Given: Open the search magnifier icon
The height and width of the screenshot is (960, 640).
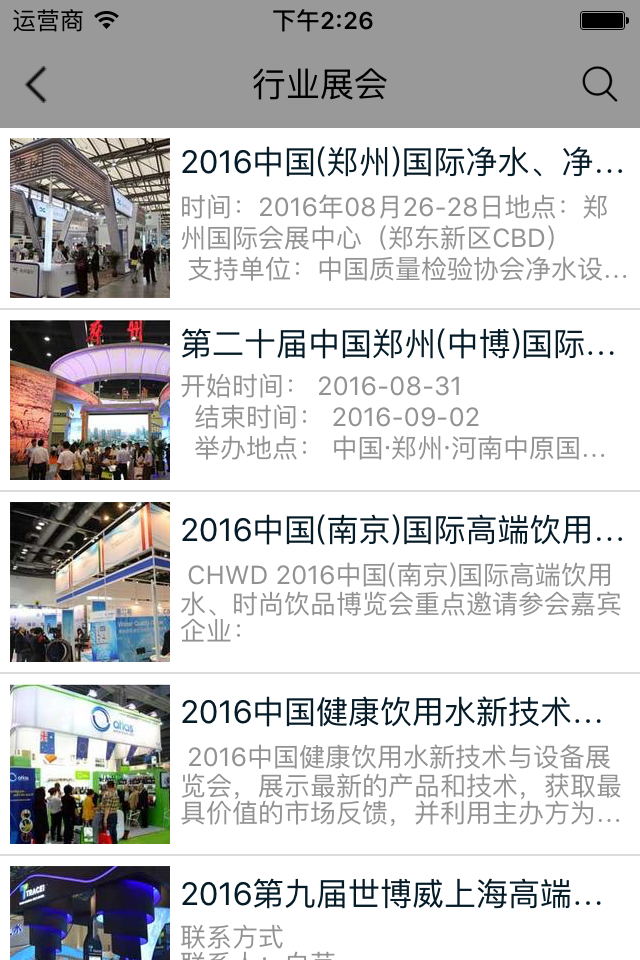Looking at the screenshot, I should point(599,85).
